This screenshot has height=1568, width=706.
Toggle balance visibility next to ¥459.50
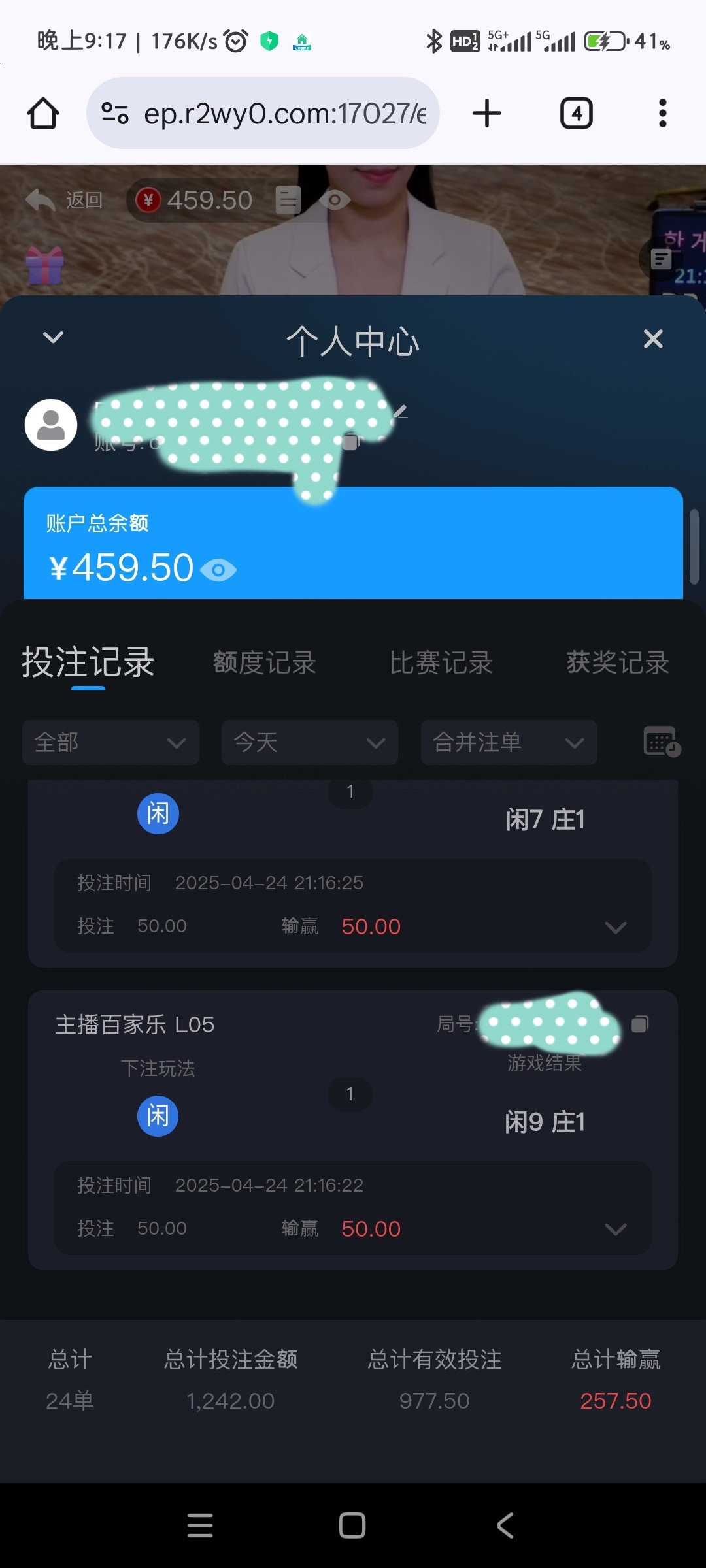tap(218, 570)
